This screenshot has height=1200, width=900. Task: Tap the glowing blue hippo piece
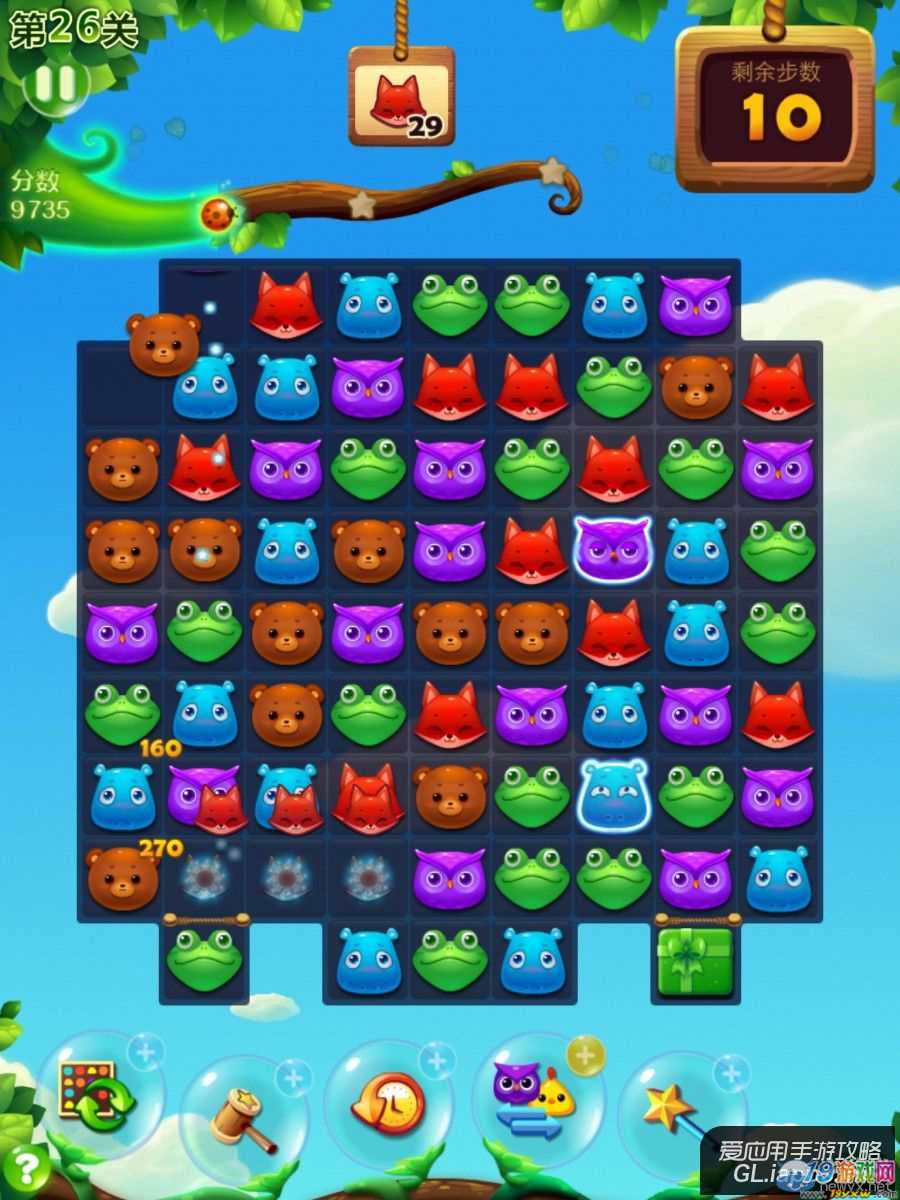pyautogui.click(x=613, y=793)
